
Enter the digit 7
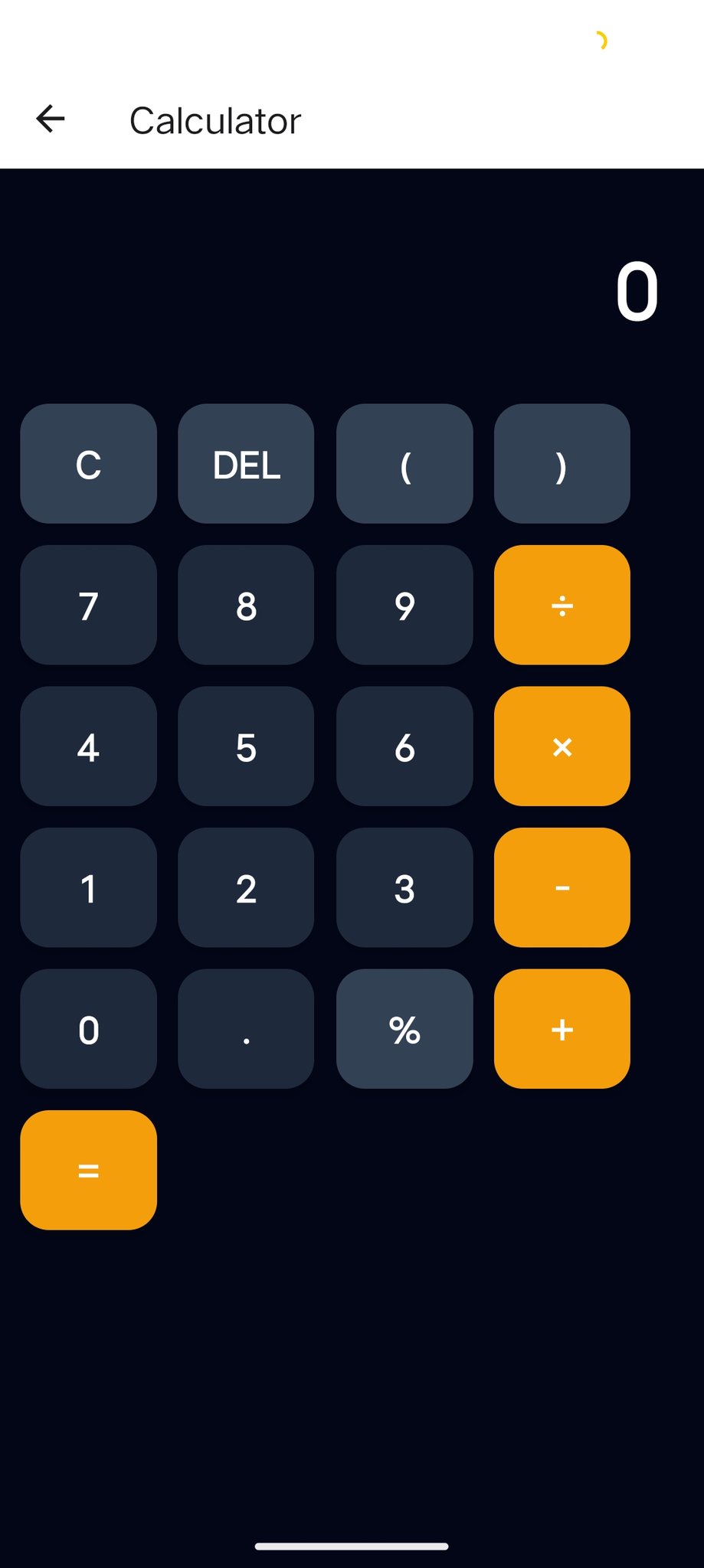88,606
